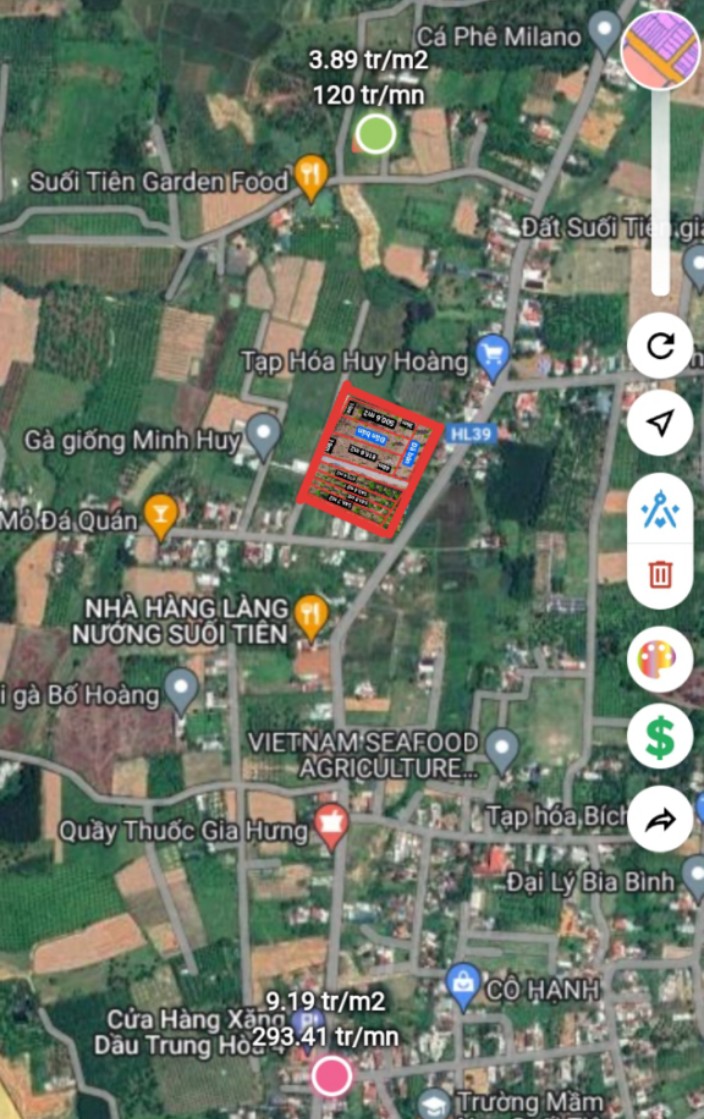Select the pink 9.19 tr/m2 price marker
704x1119 pixels.
(x=332, y=1076)
